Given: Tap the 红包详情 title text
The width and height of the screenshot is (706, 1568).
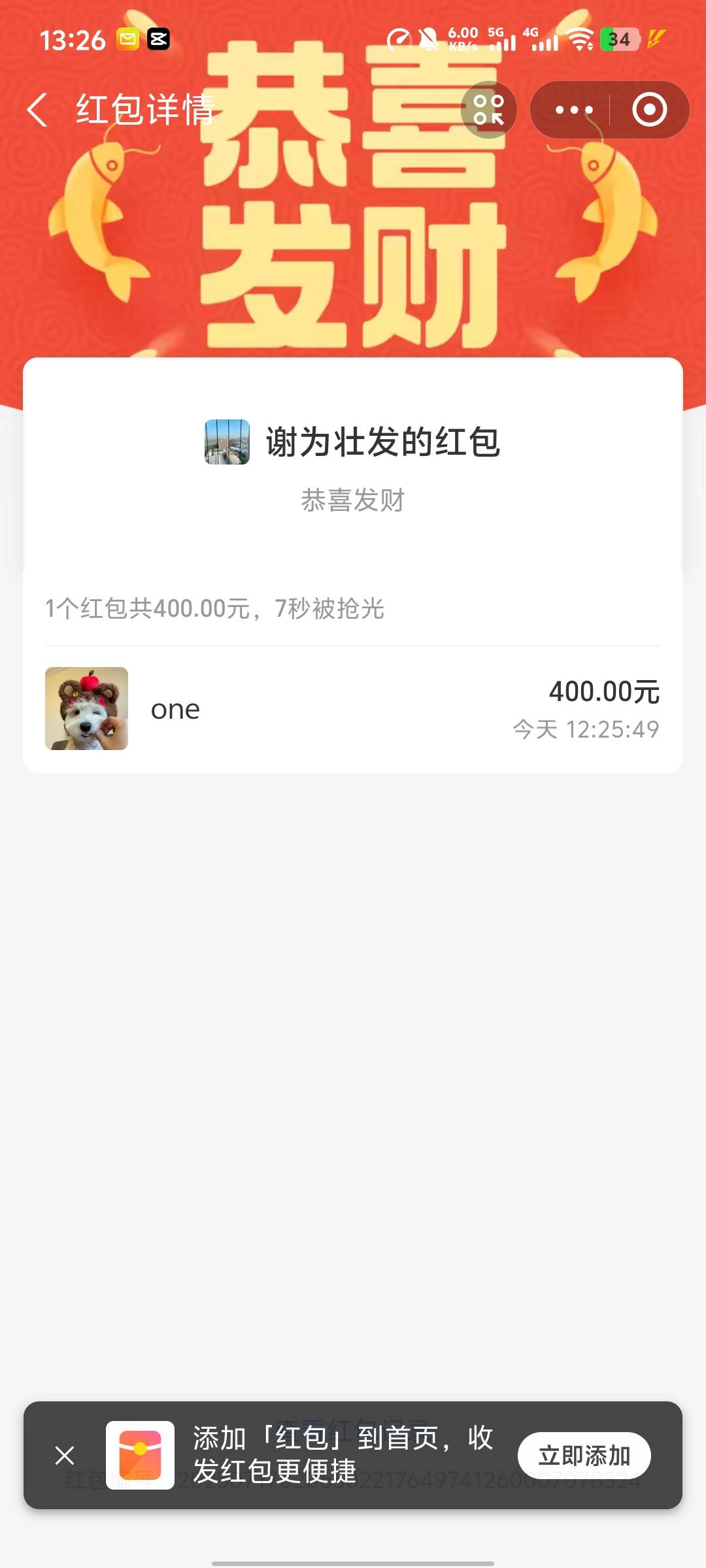Looking at the screenshot, I should [x=145, y=110].
